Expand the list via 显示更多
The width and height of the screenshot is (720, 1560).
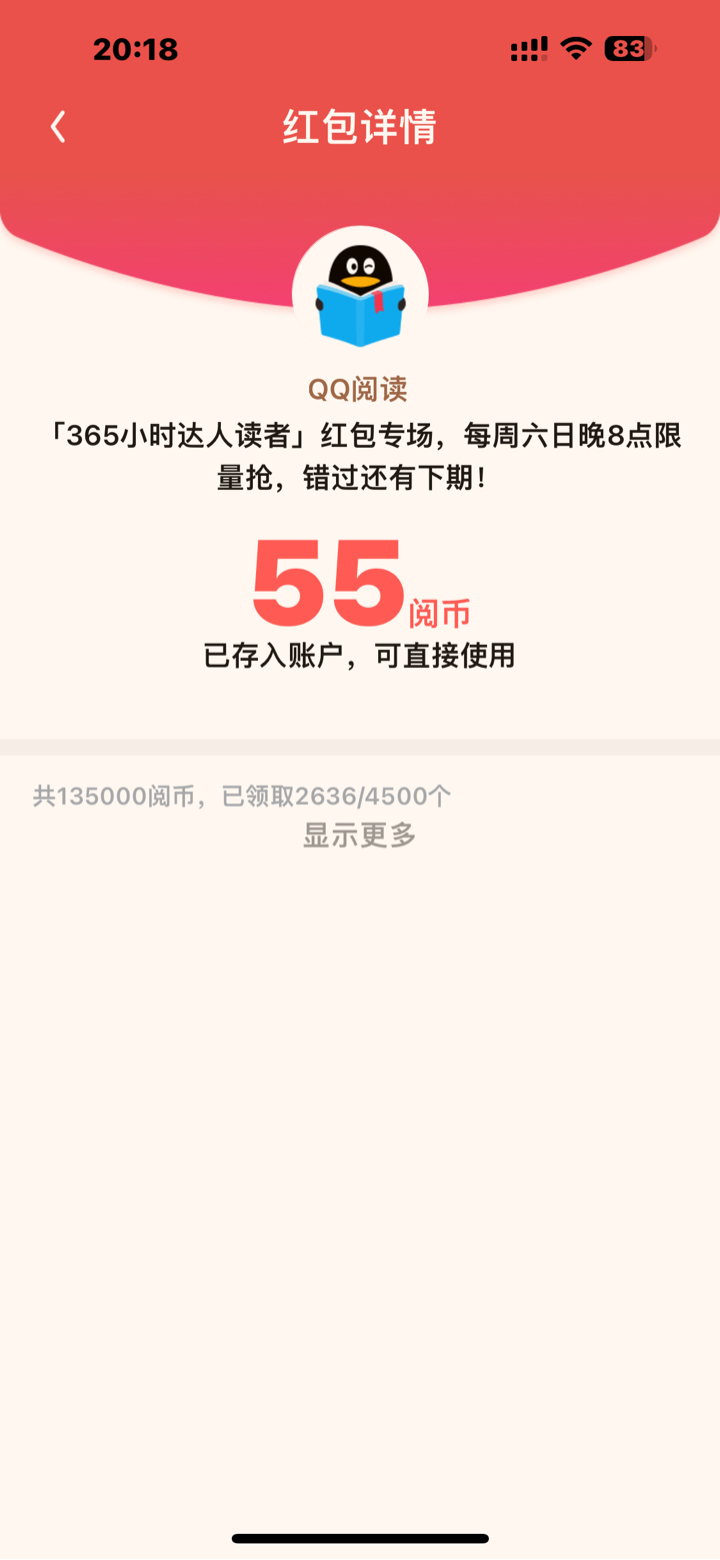[360, 835]
